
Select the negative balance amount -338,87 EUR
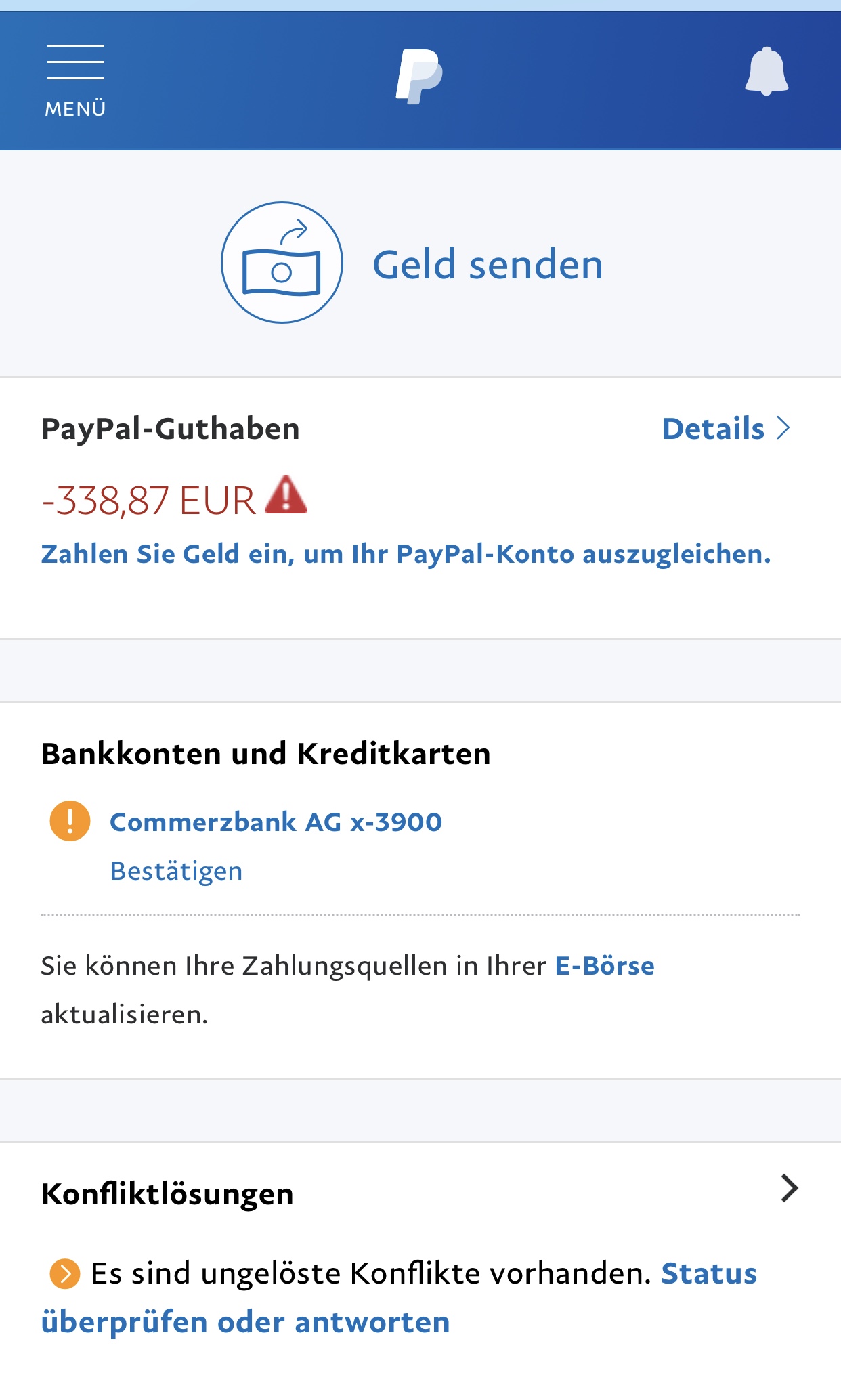[148, 499]
